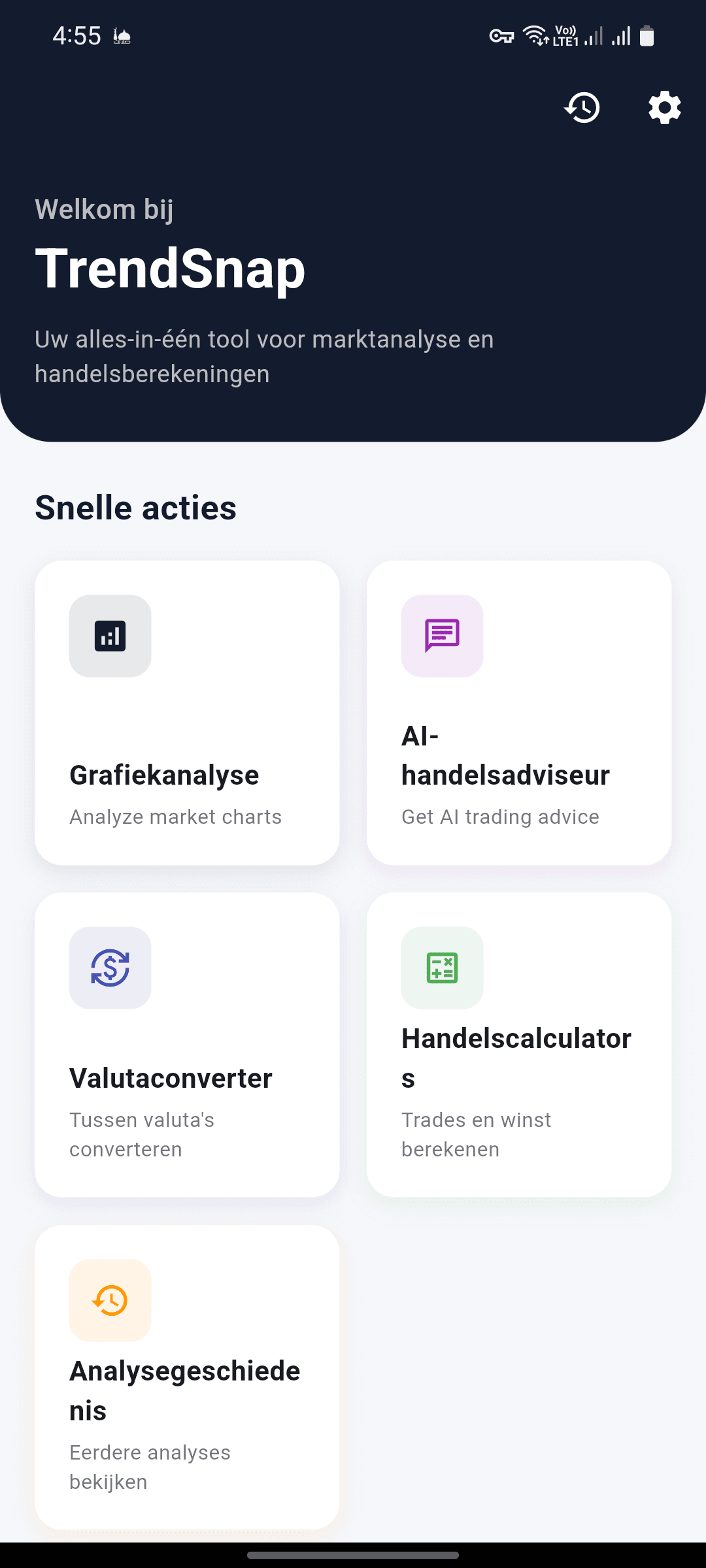Open the settings gear icon
This screenshot has height=1568, width=706.
click(x=664, y=107)
